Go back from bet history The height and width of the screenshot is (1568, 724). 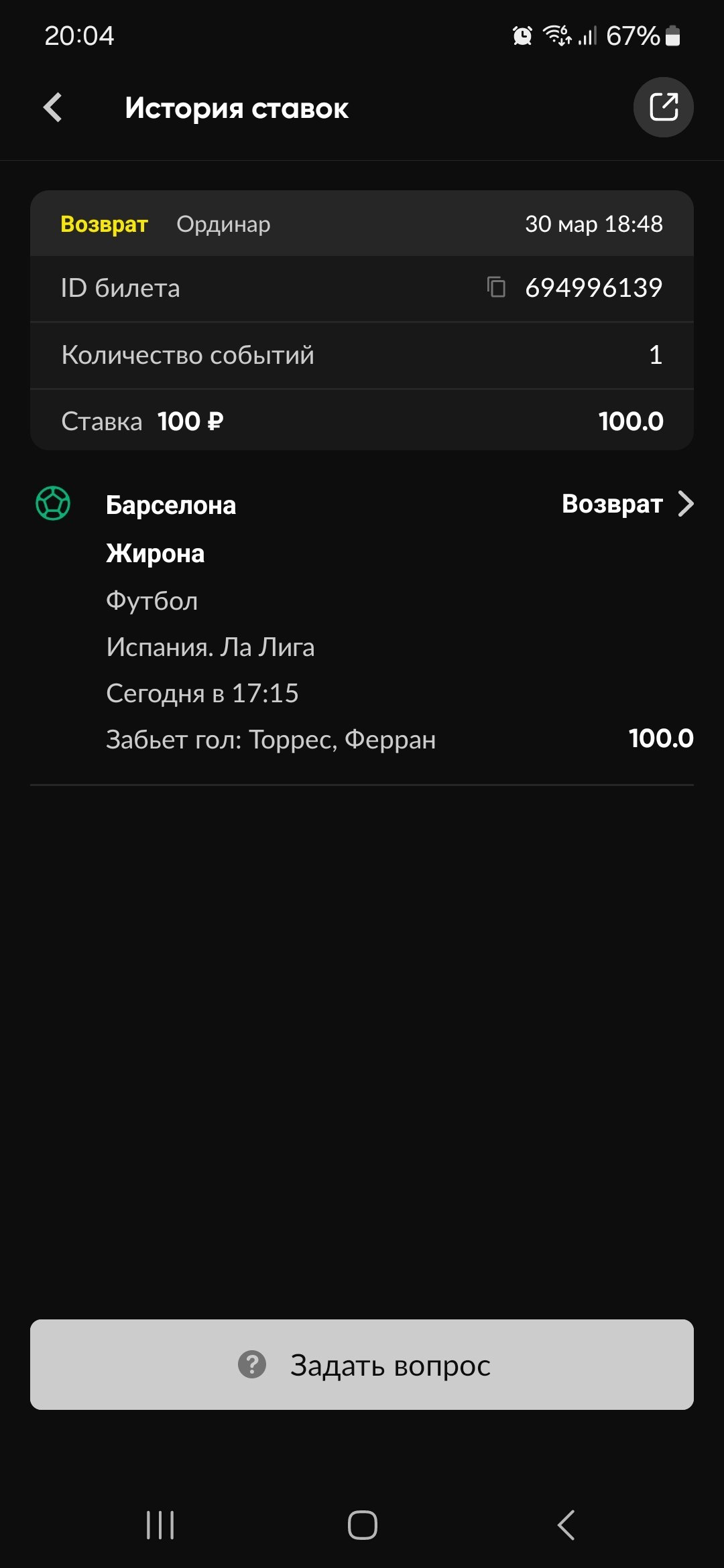pyautogui.click(x=53, y=108)
